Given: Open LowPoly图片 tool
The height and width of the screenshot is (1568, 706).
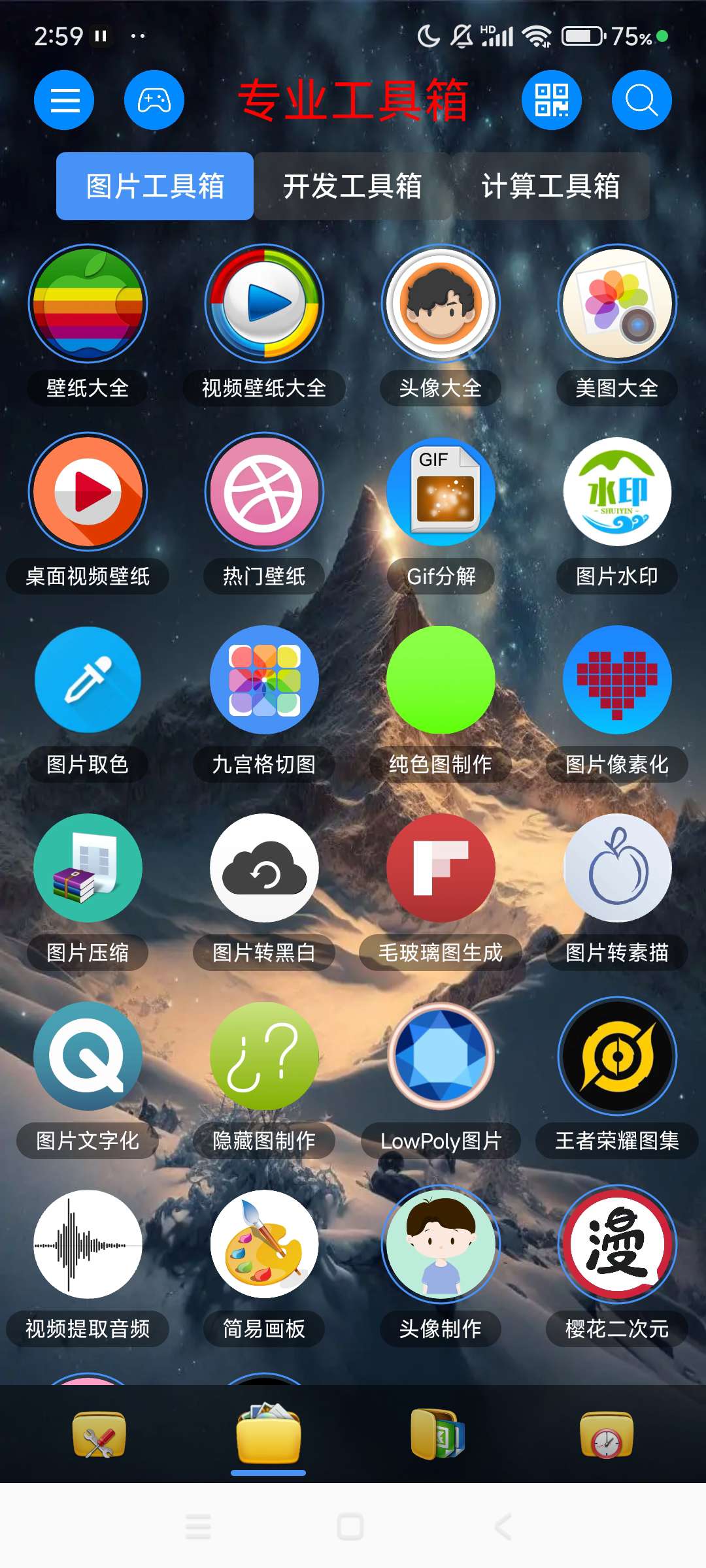Looking at the screenshot, I should pos(441,1056).
